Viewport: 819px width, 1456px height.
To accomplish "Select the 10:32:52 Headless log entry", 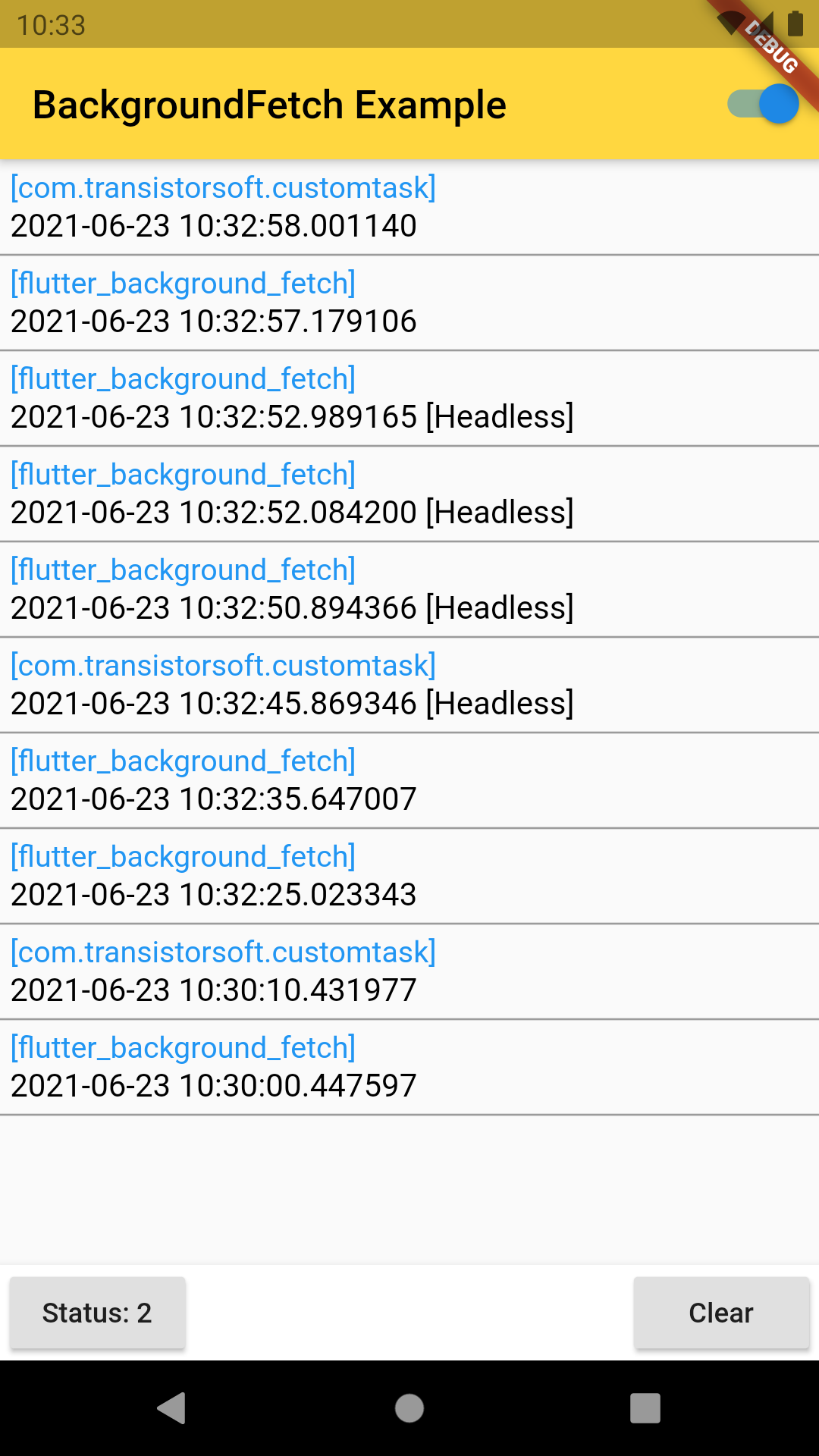I will (303, 397).
